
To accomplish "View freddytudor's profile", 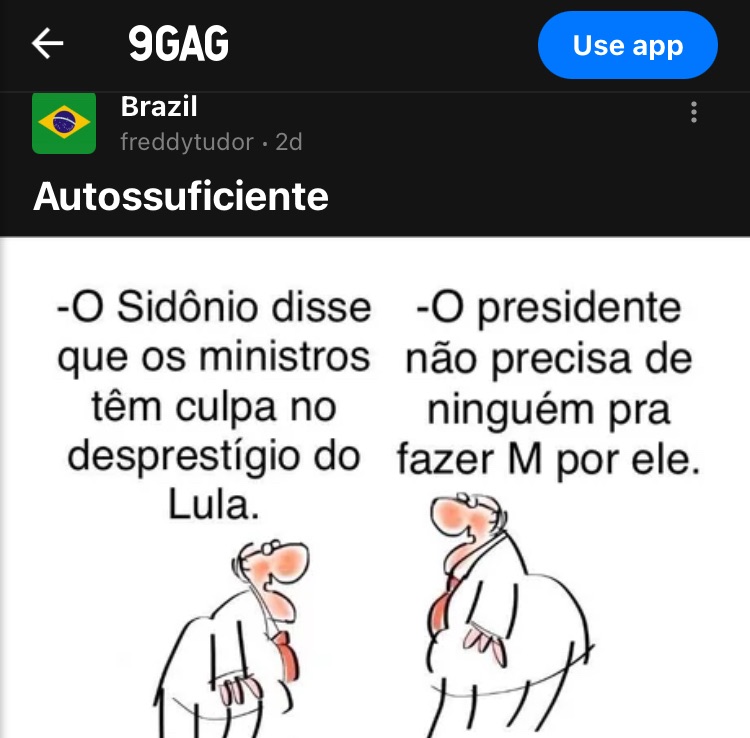I will click(x=186, y=143).
